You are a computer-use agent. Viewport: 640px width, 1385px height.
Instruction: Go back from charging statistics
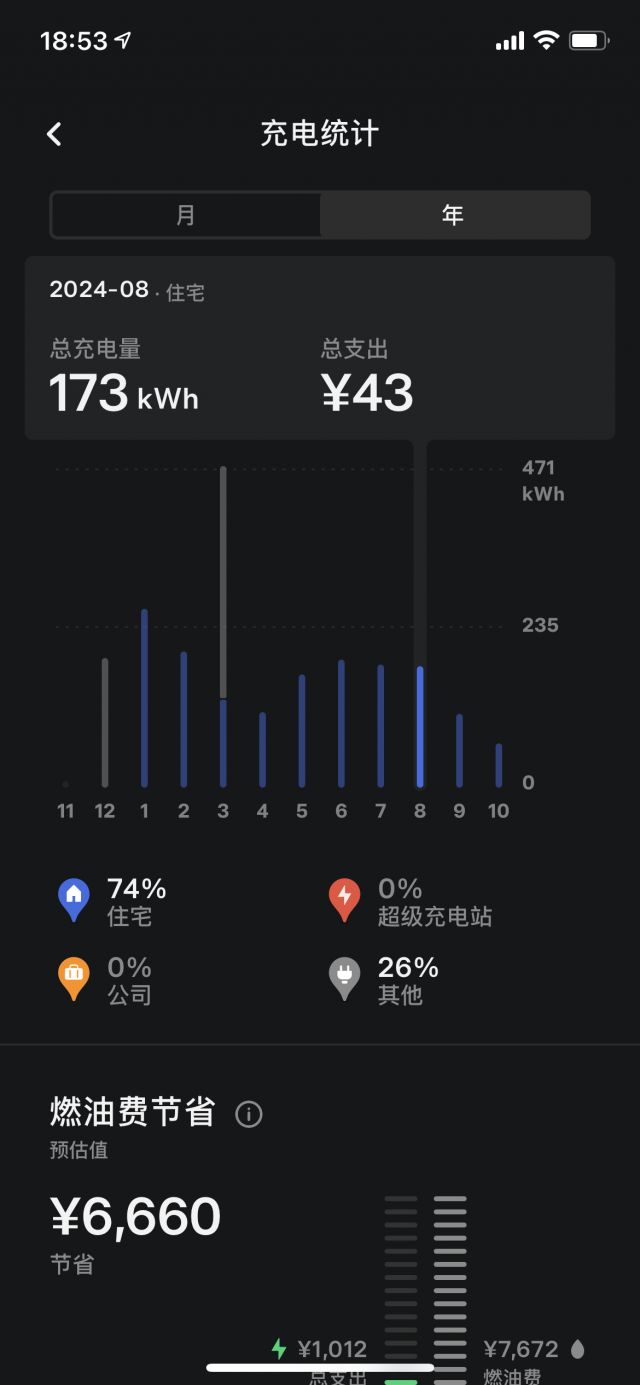tap(54, 134)
